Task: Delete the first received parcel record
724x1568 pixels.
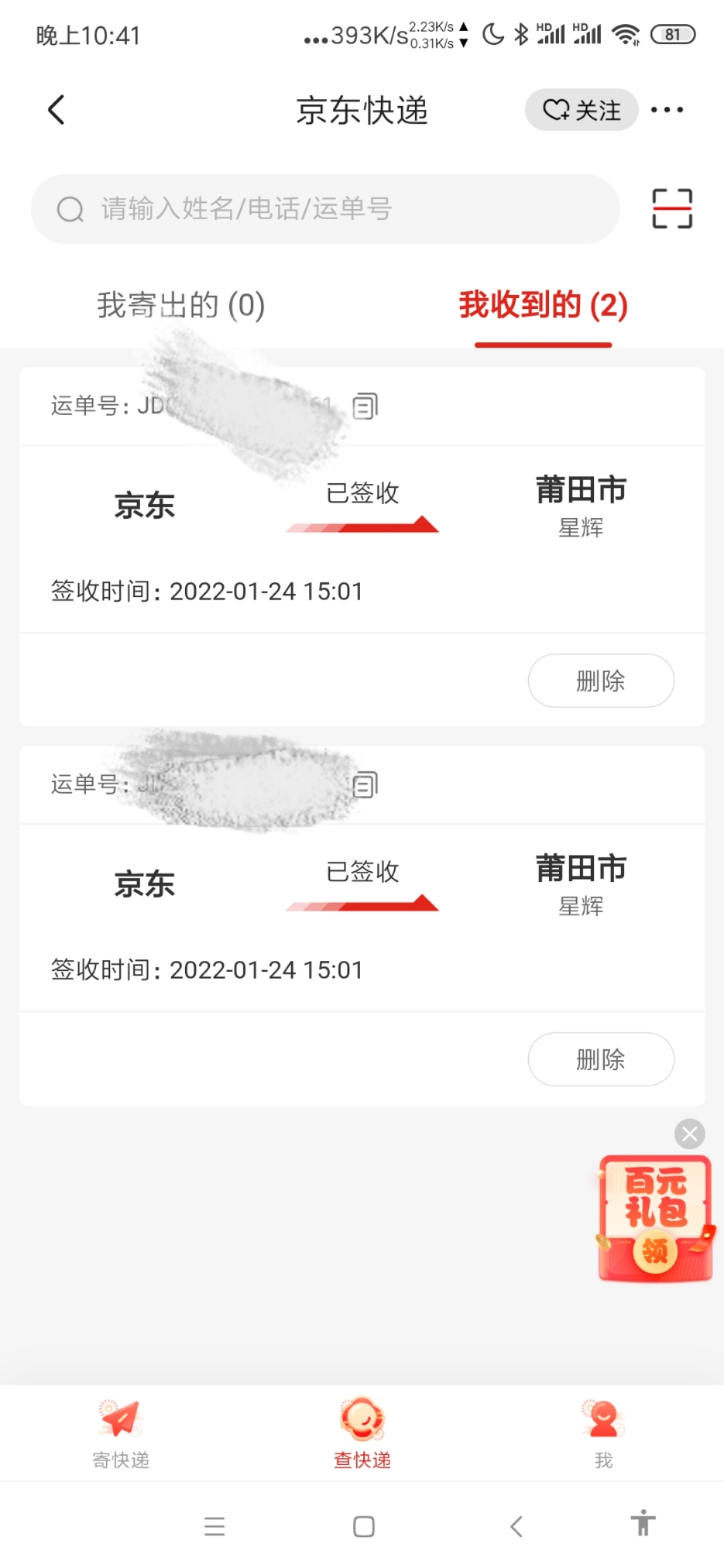Action: (x=601, y=681)
